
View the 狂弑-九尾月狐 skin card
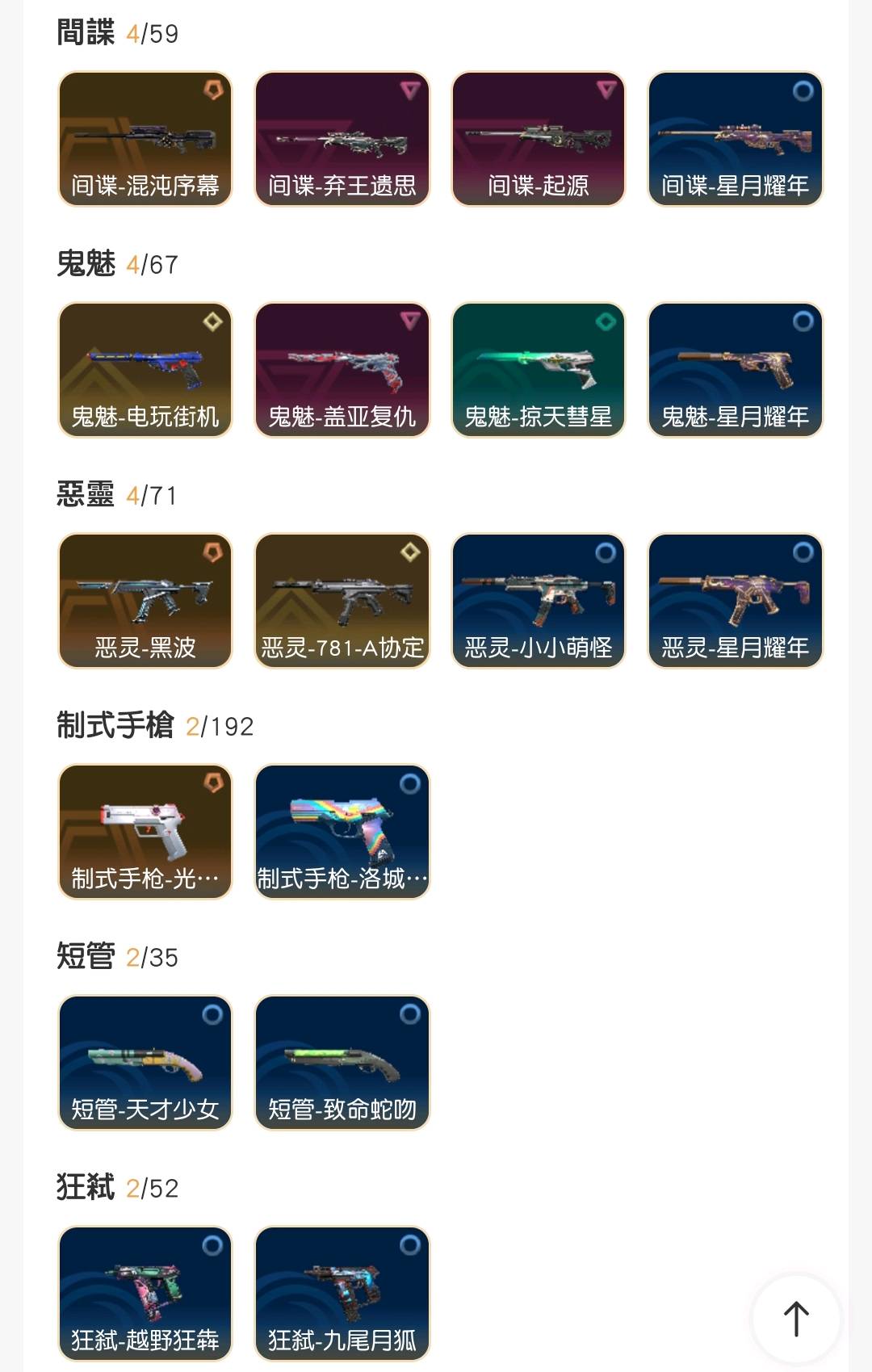[x=342, y=1294]
